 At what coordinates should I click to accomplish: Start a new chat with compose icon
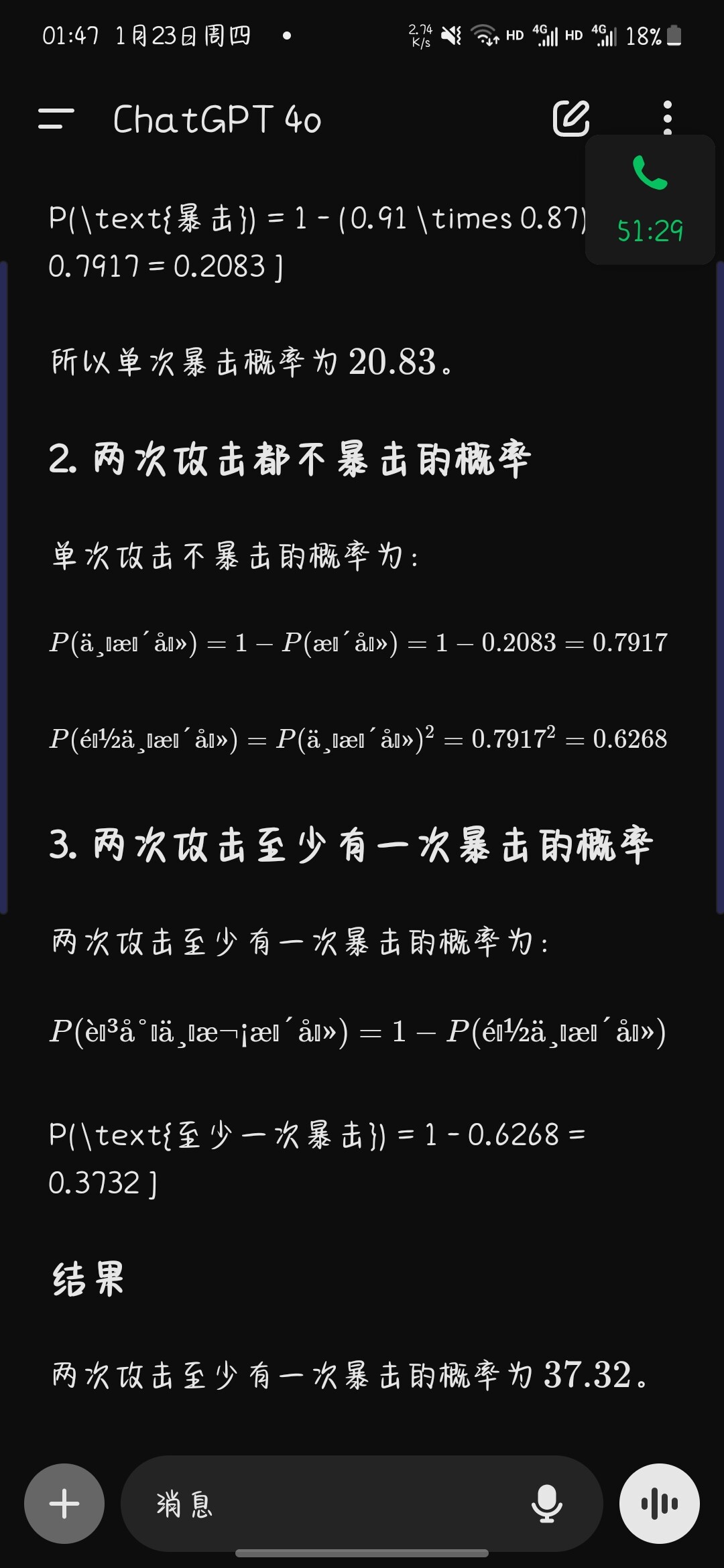click(570, 119)
